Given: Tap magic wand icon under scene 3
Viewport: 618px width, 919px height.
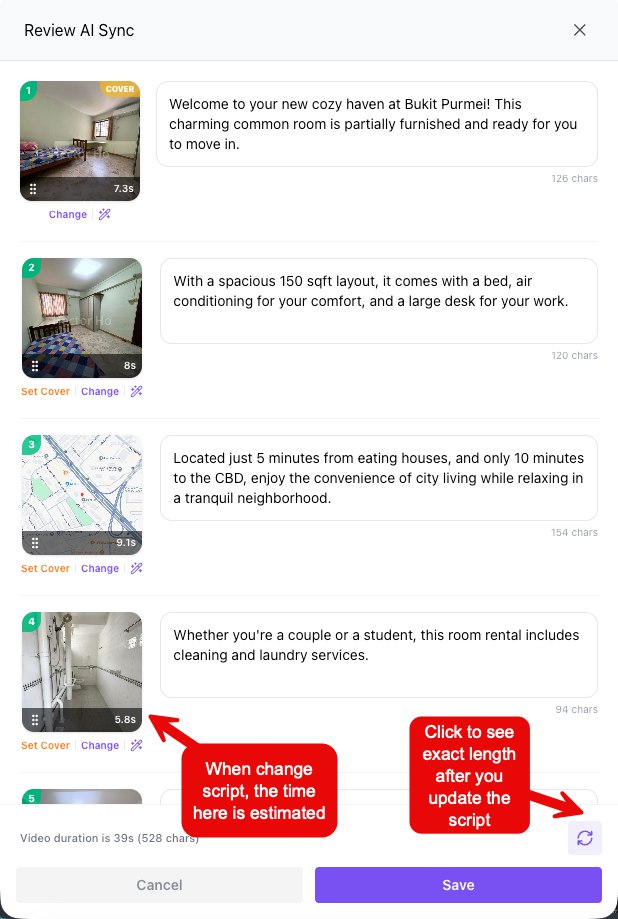Looking at the screenshot, I should [x=137, y=568].
